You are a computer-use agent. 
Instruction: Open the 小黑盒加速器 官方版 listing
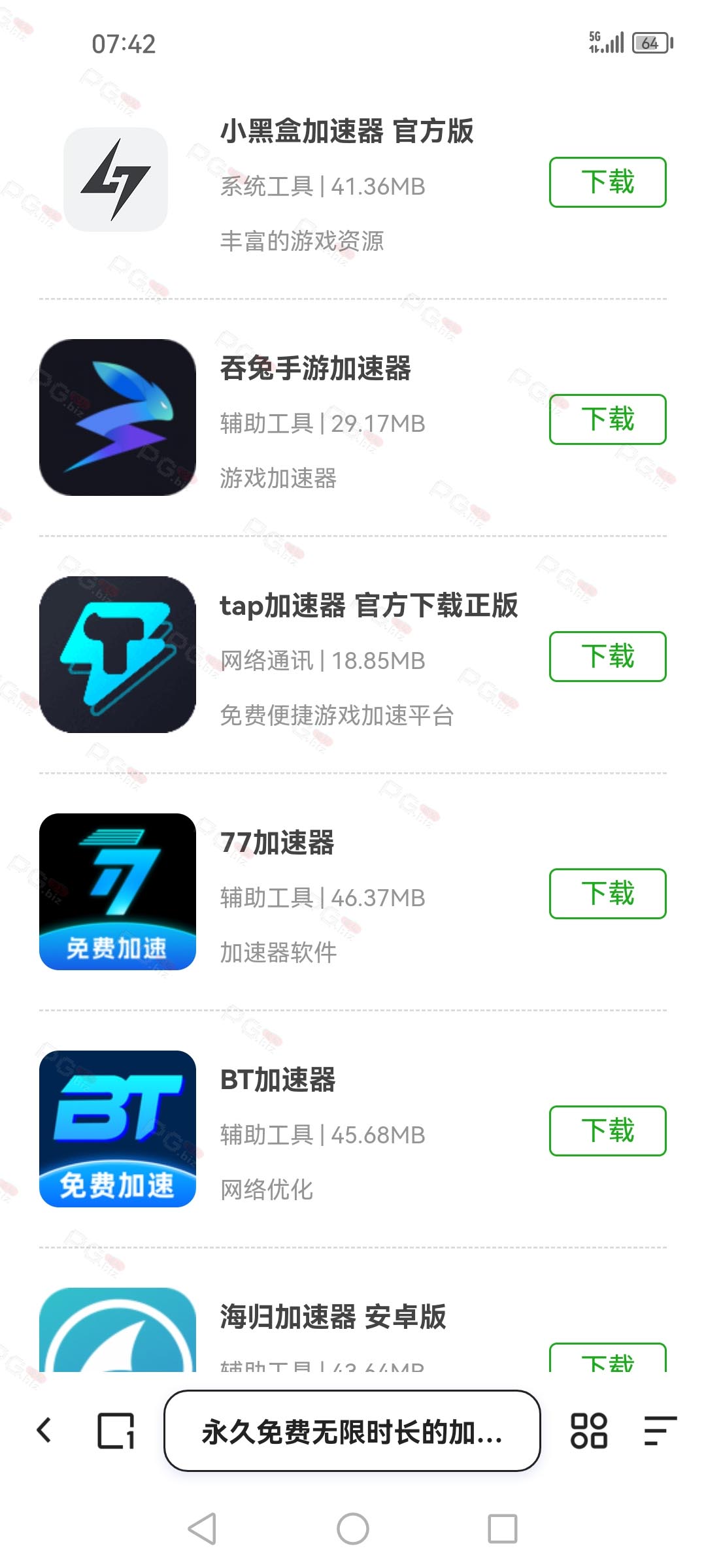click(x=347, y=131)
